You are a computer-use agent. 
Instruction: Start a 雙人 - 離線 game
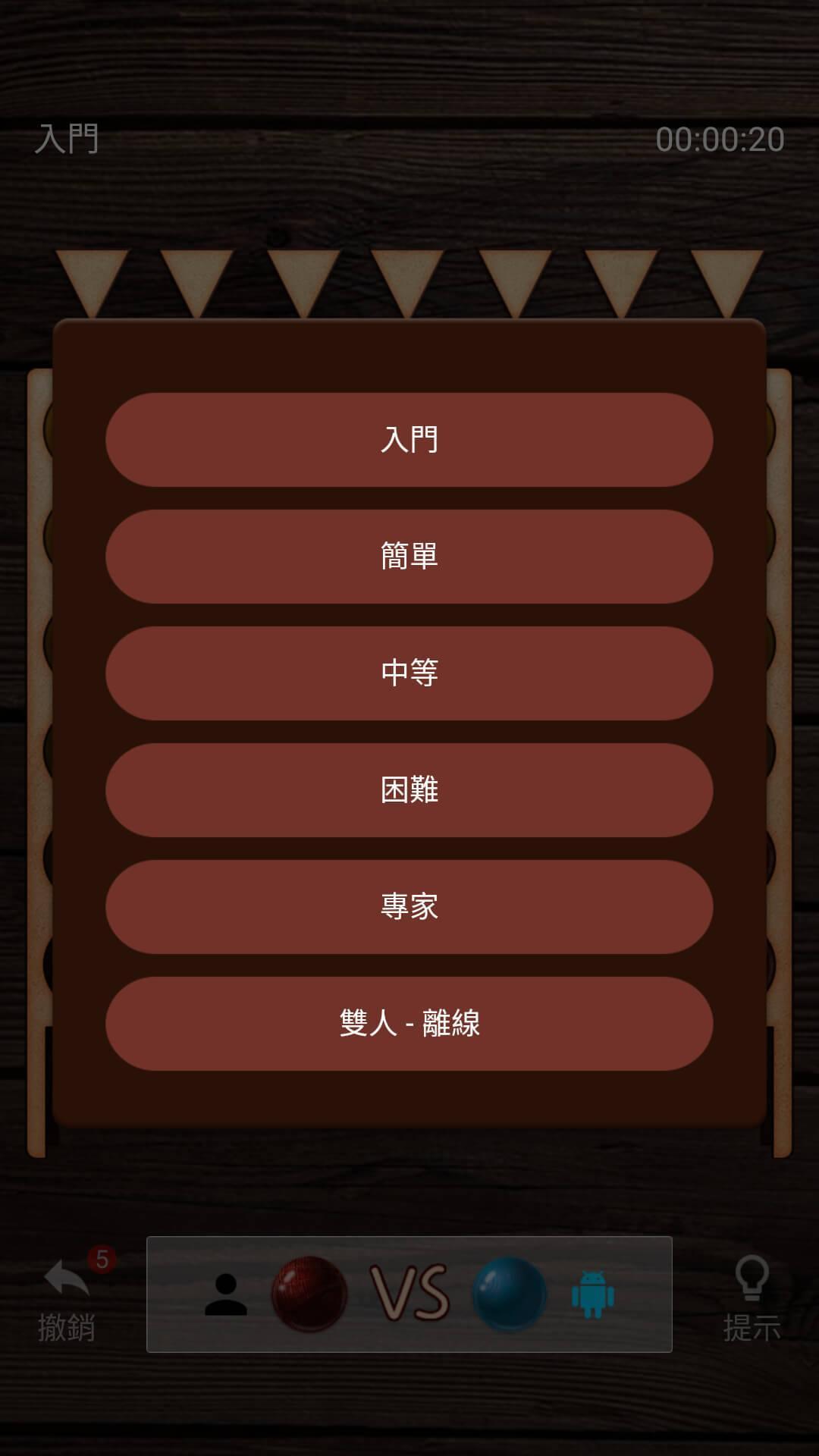point(409,1024)
